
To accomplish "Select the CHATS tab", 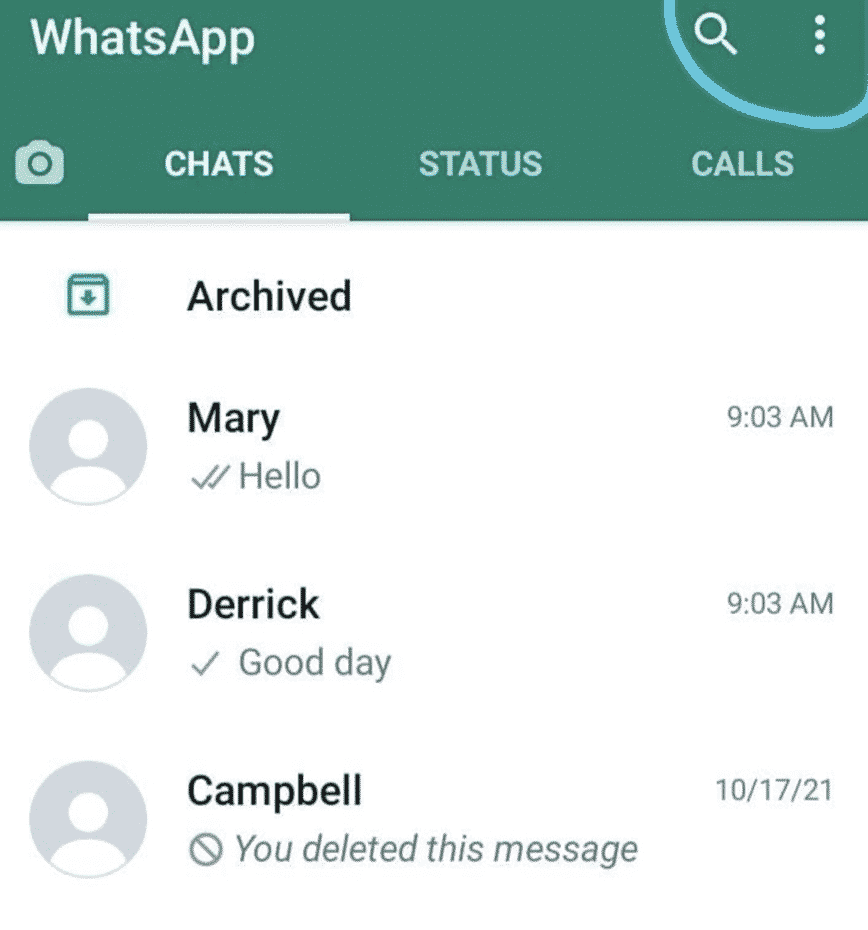I will 219,163.
